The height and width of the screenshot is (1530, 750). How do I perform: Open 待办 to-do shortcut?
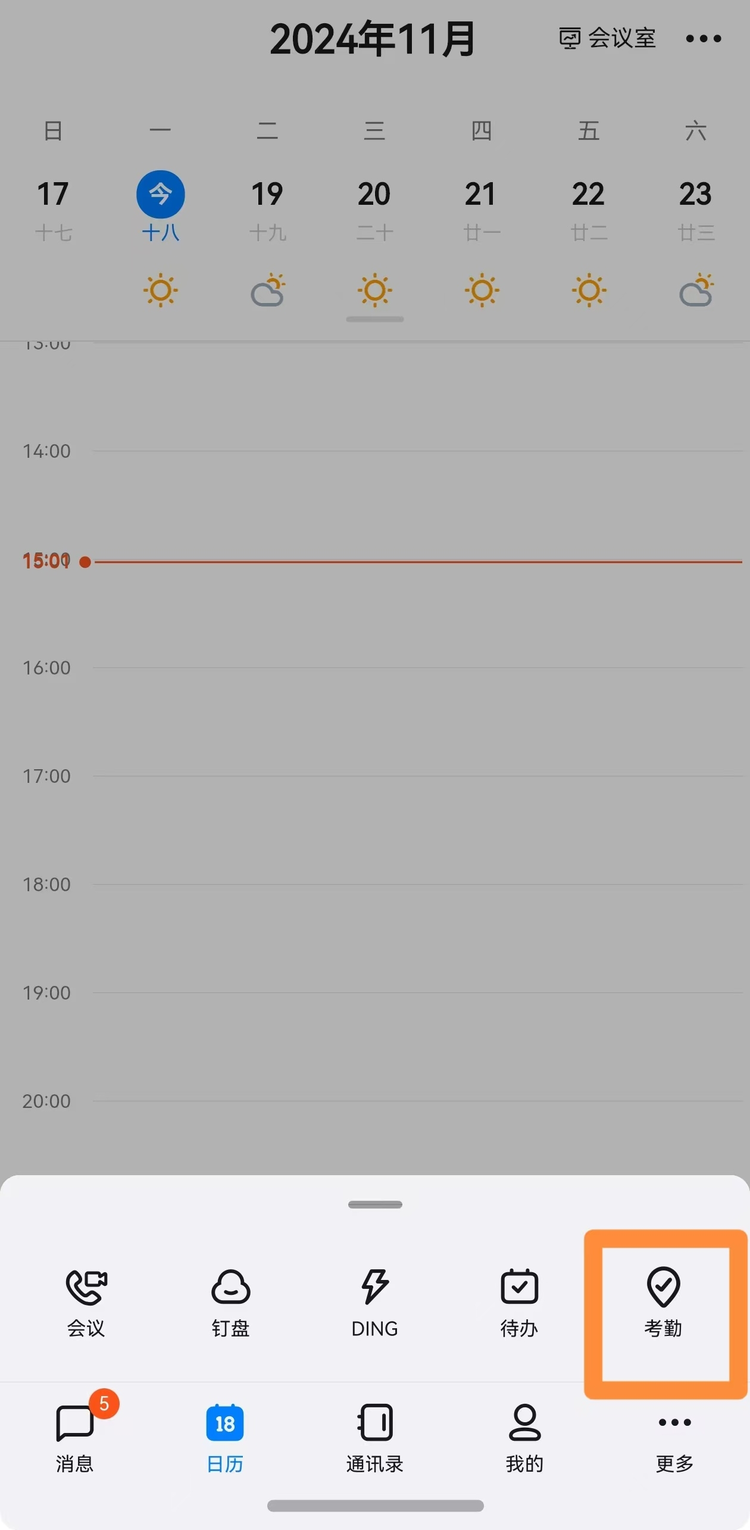519,1302
